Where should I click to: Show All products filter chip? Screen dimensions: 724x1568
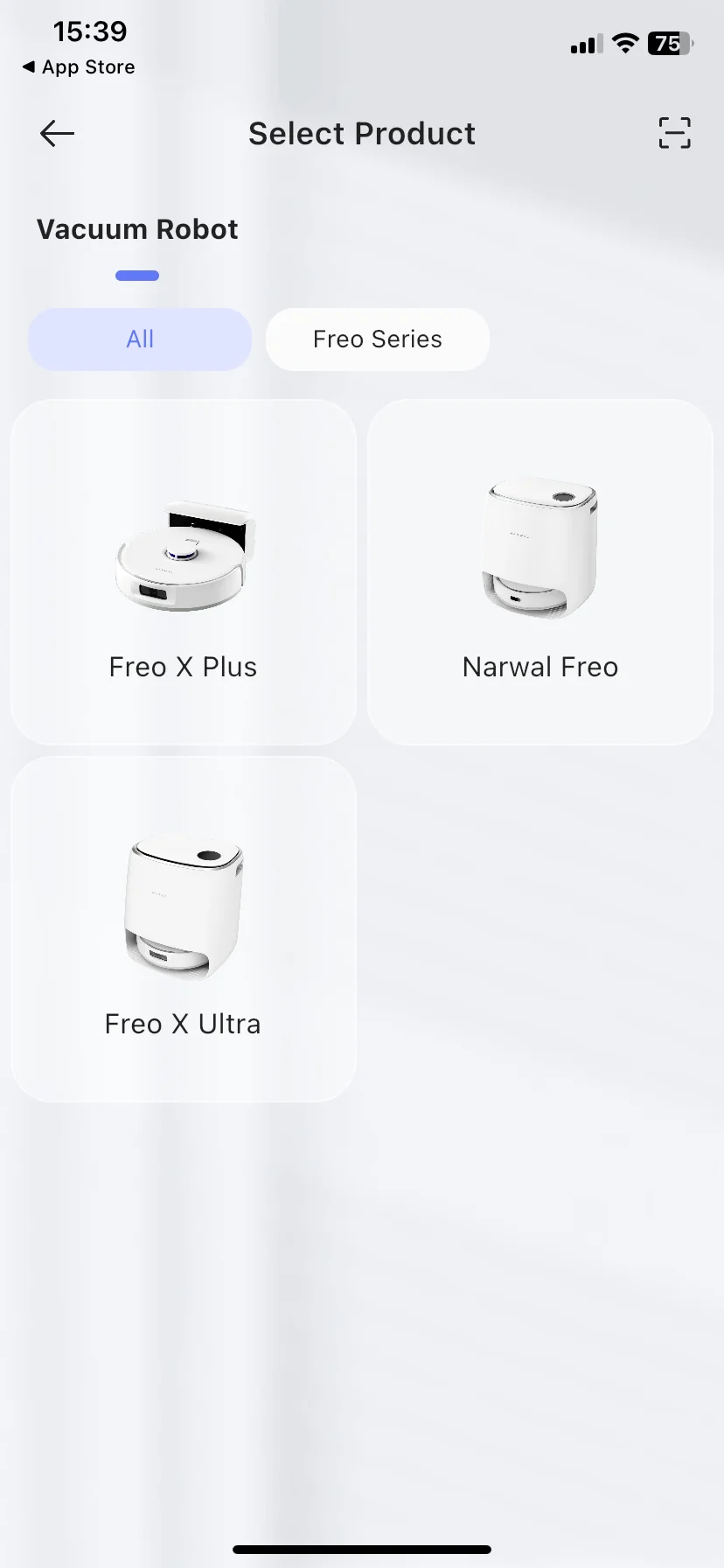tap(140, 339)
